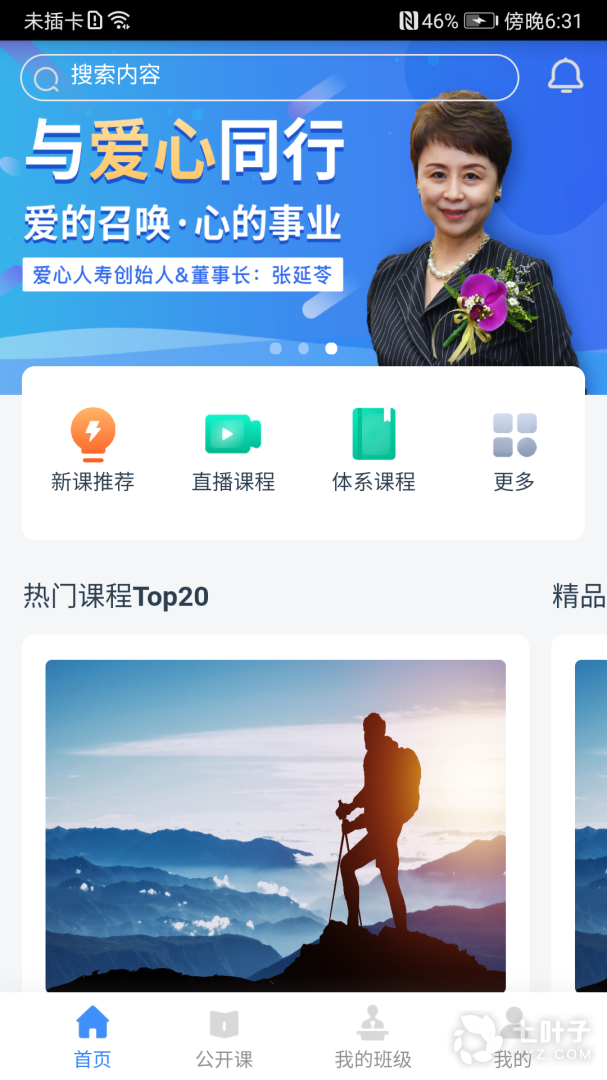Go to the 我的班级 tab
607x1080 pixels.
[x=373, y=1037]
